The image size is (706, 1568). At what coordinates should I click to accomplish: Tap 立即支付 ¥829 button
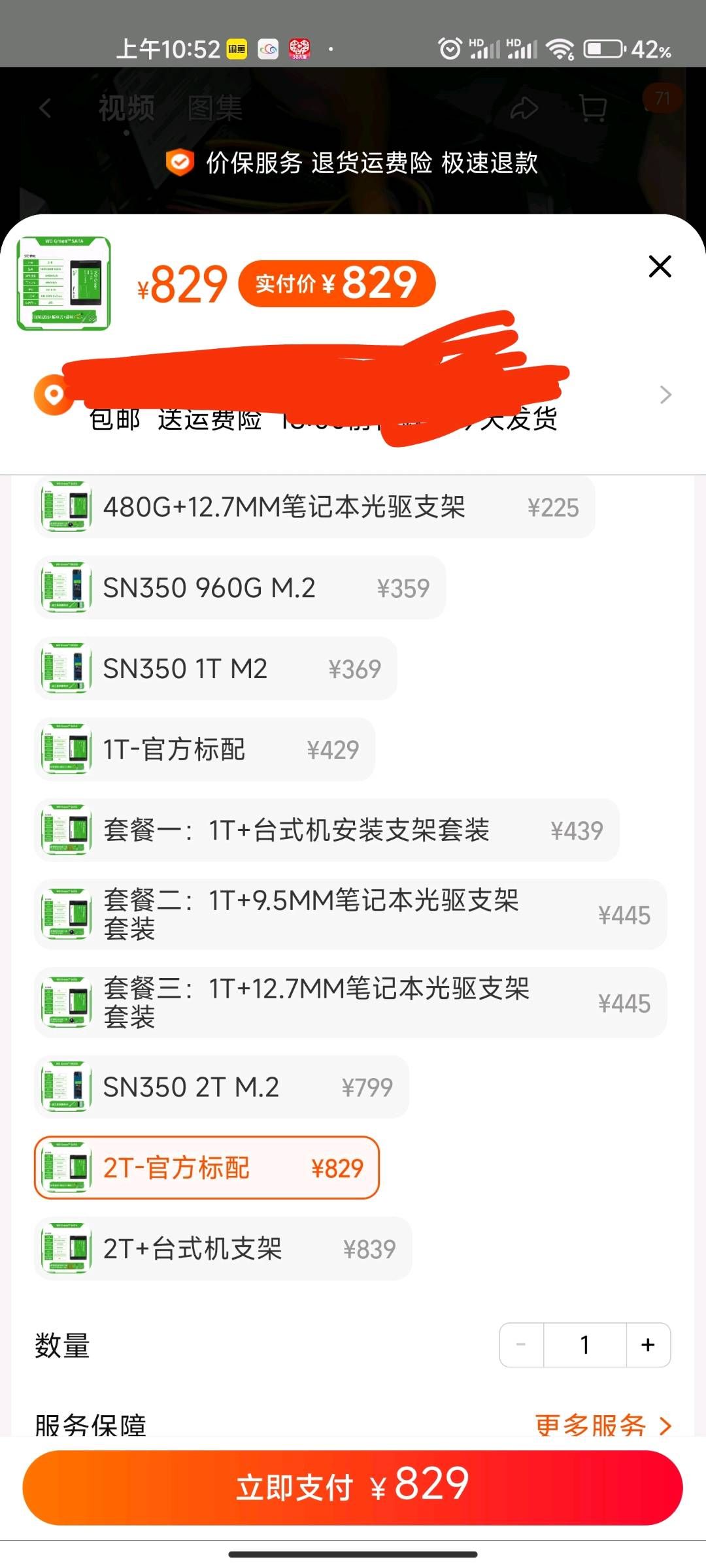coord(353,1488)
